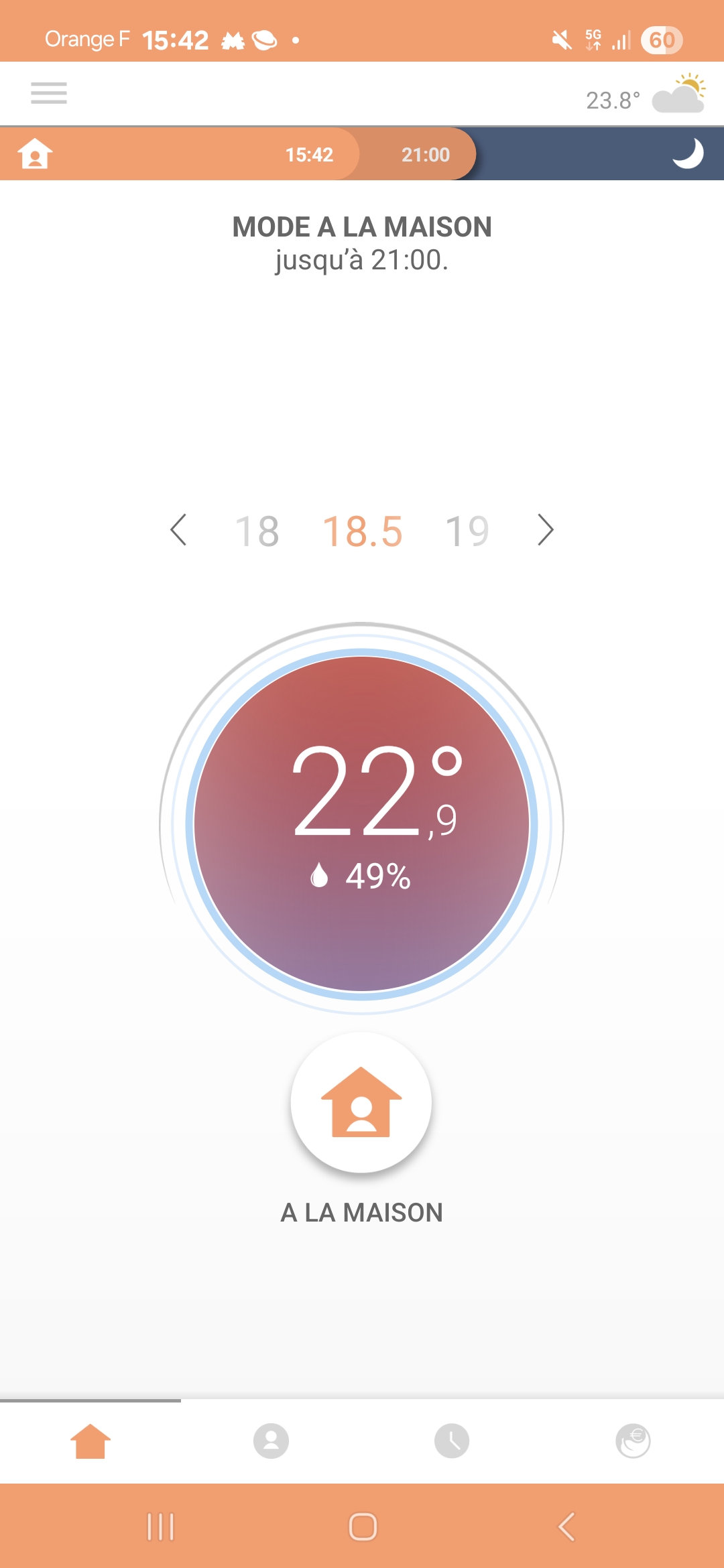The width and height of the screenshot is (724, 1568).
Task: Open the euro savings tab
Action: click(x=633, y=1441)
